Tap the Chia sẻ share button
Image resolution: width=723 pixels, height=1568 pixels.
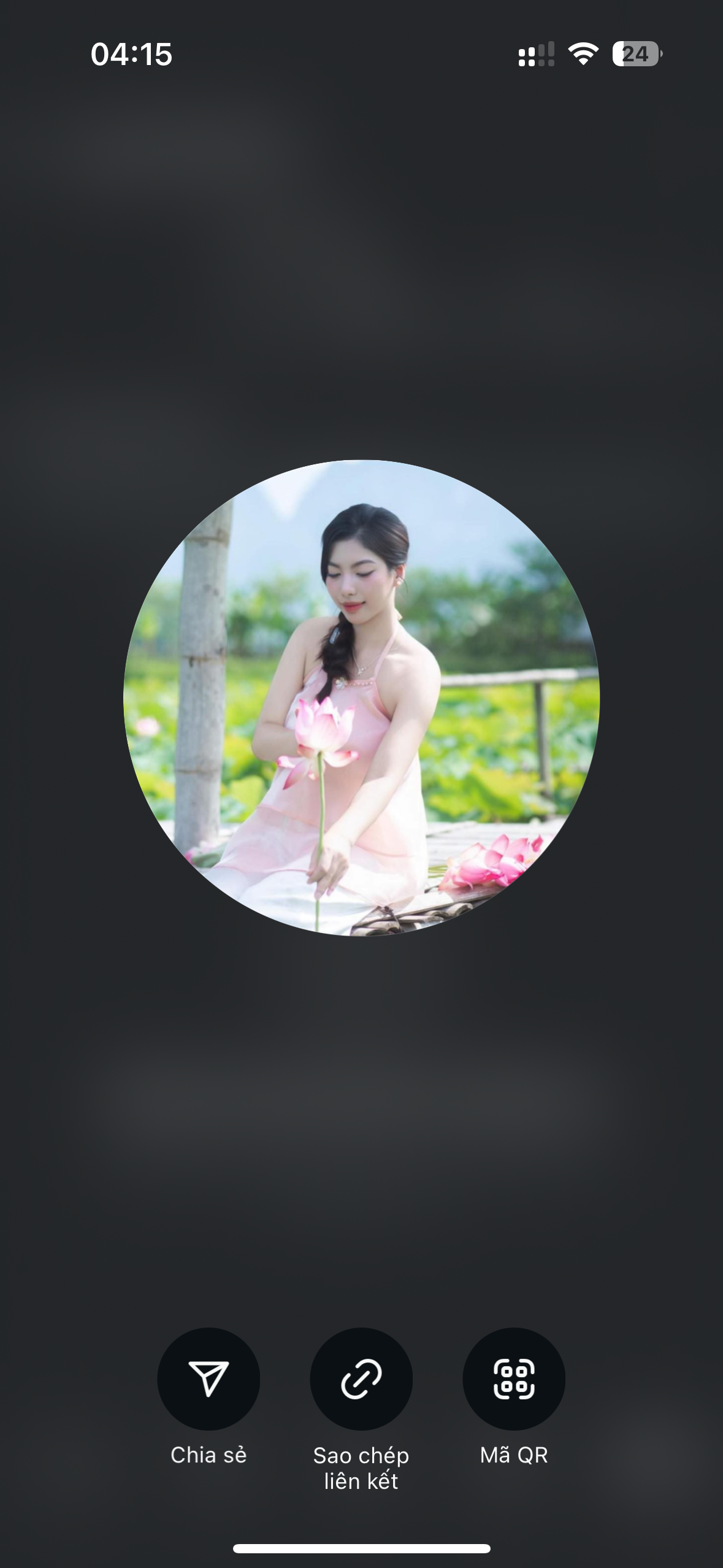(x=208, y=1378)
